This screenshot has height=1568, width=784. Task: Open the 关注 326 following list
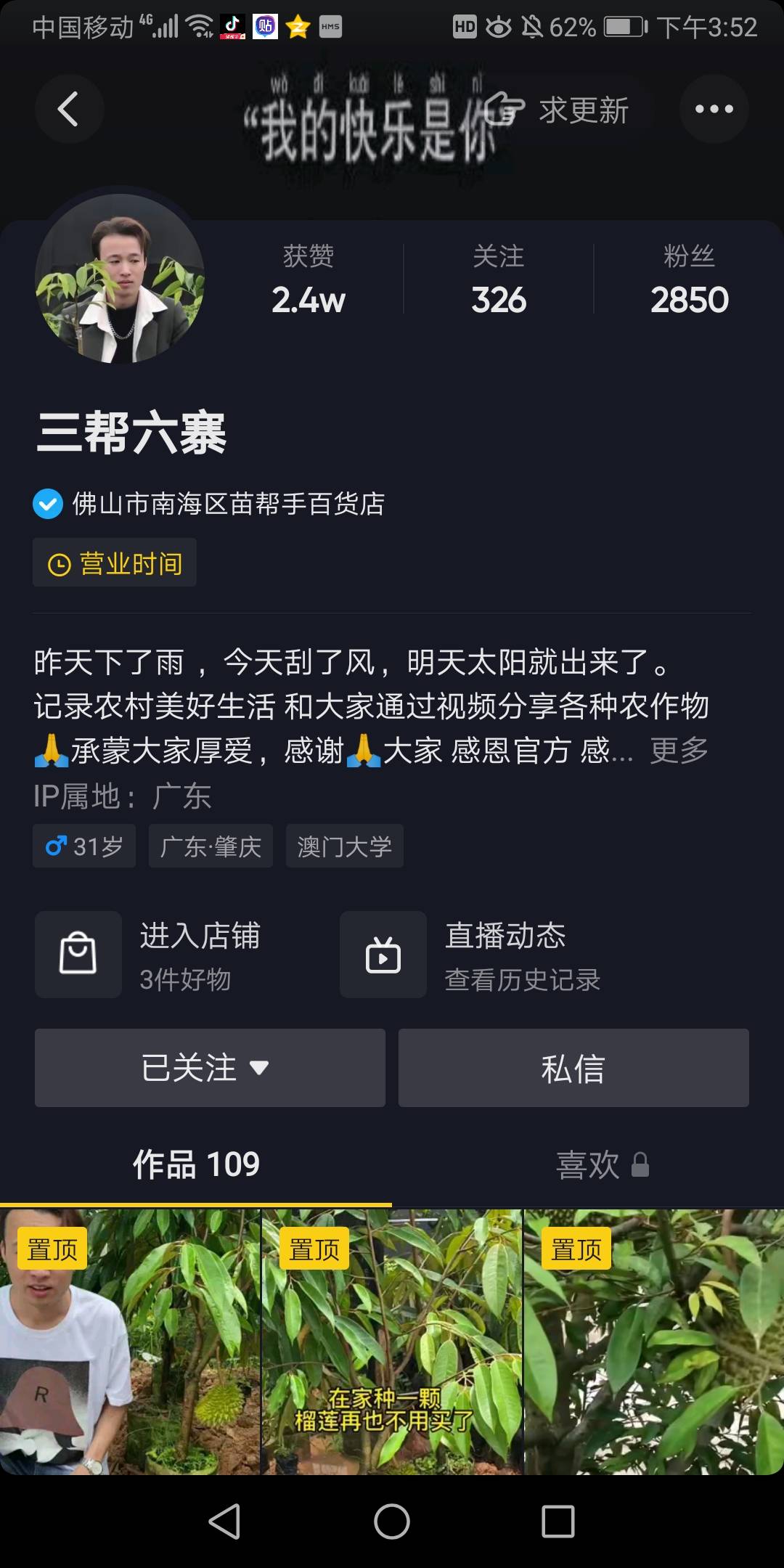pyautogui.click(x=499, y=280)
